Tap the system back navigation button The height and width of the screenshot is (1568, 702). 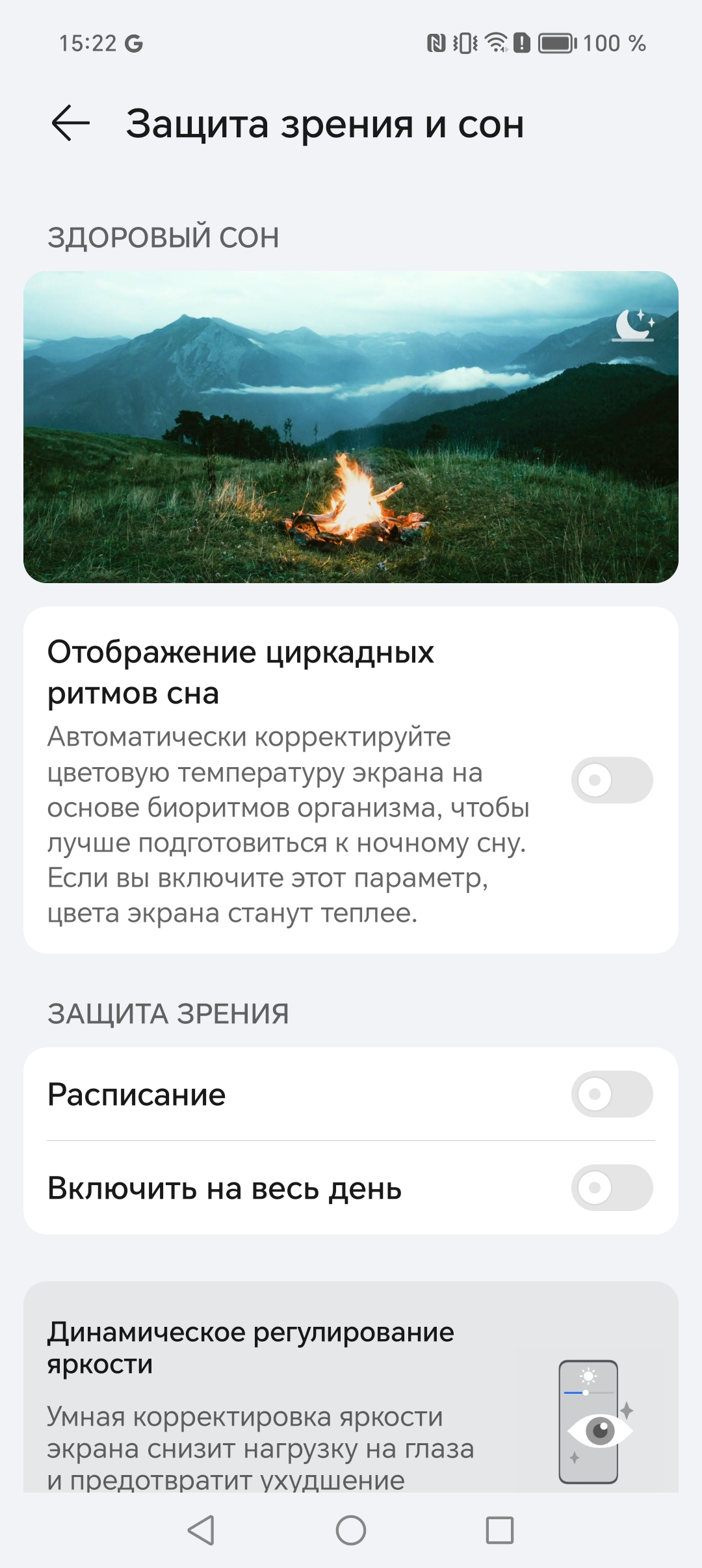201,1530
